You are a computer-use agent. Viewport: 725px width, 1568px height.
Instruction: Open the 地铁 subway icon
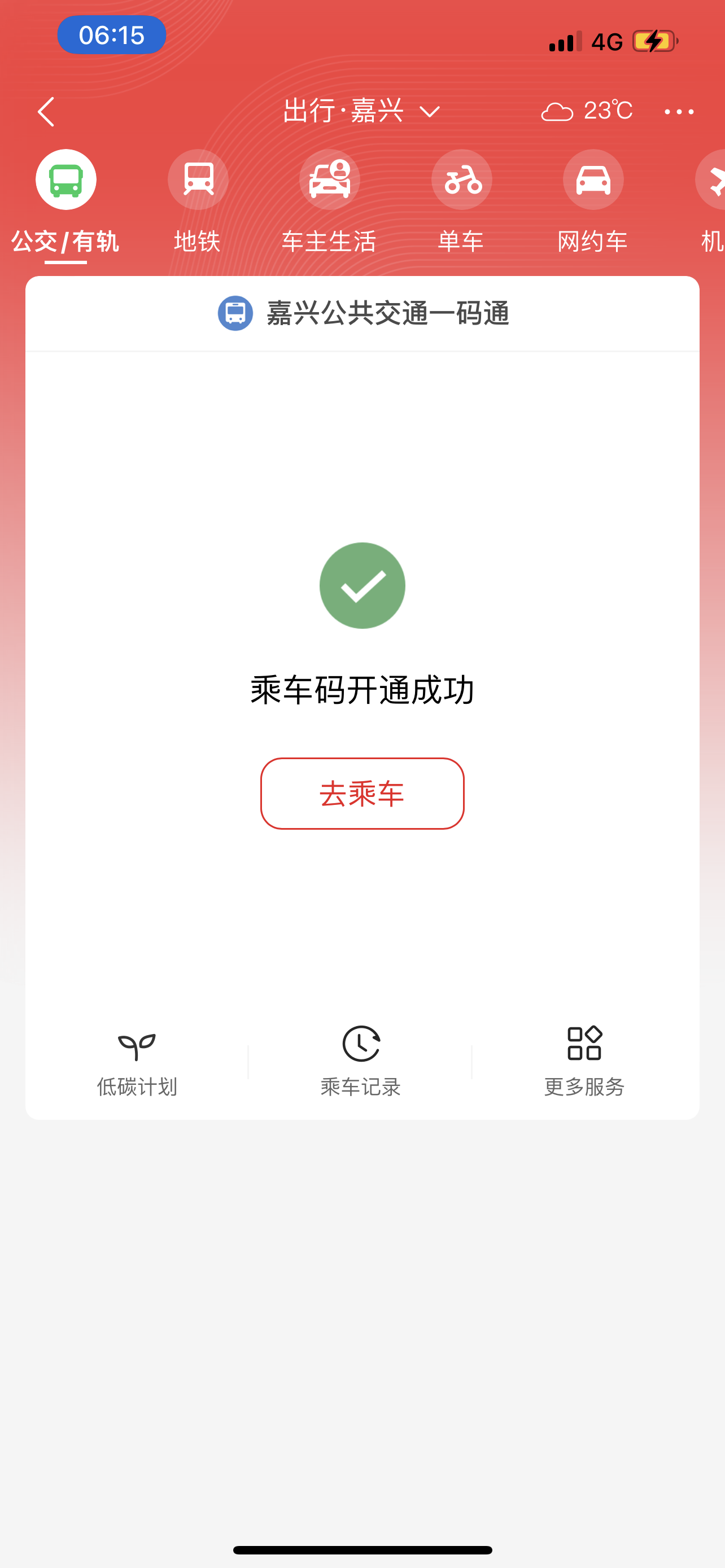(197, 179)
